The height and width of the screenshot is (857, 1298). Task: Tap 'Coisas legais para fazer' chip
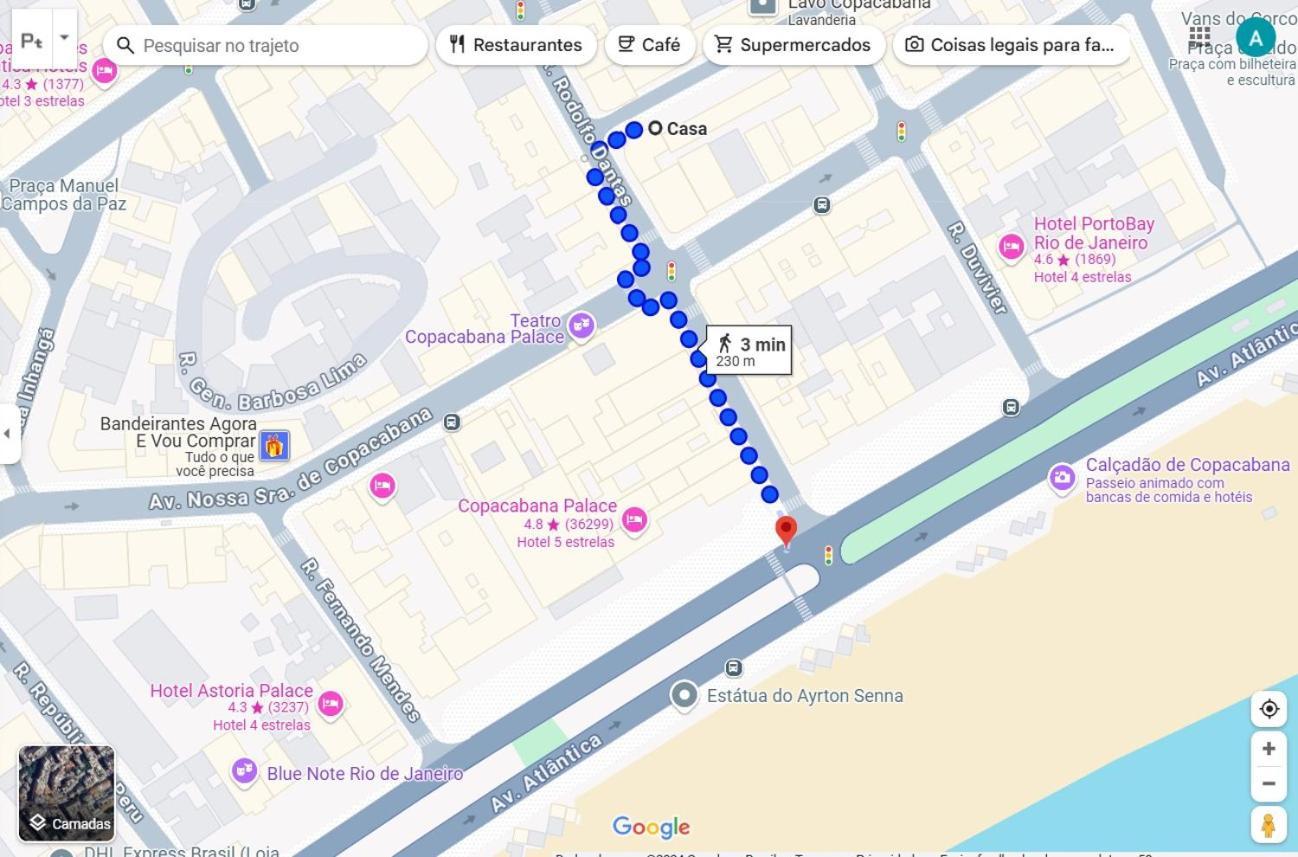(1010, 45)
